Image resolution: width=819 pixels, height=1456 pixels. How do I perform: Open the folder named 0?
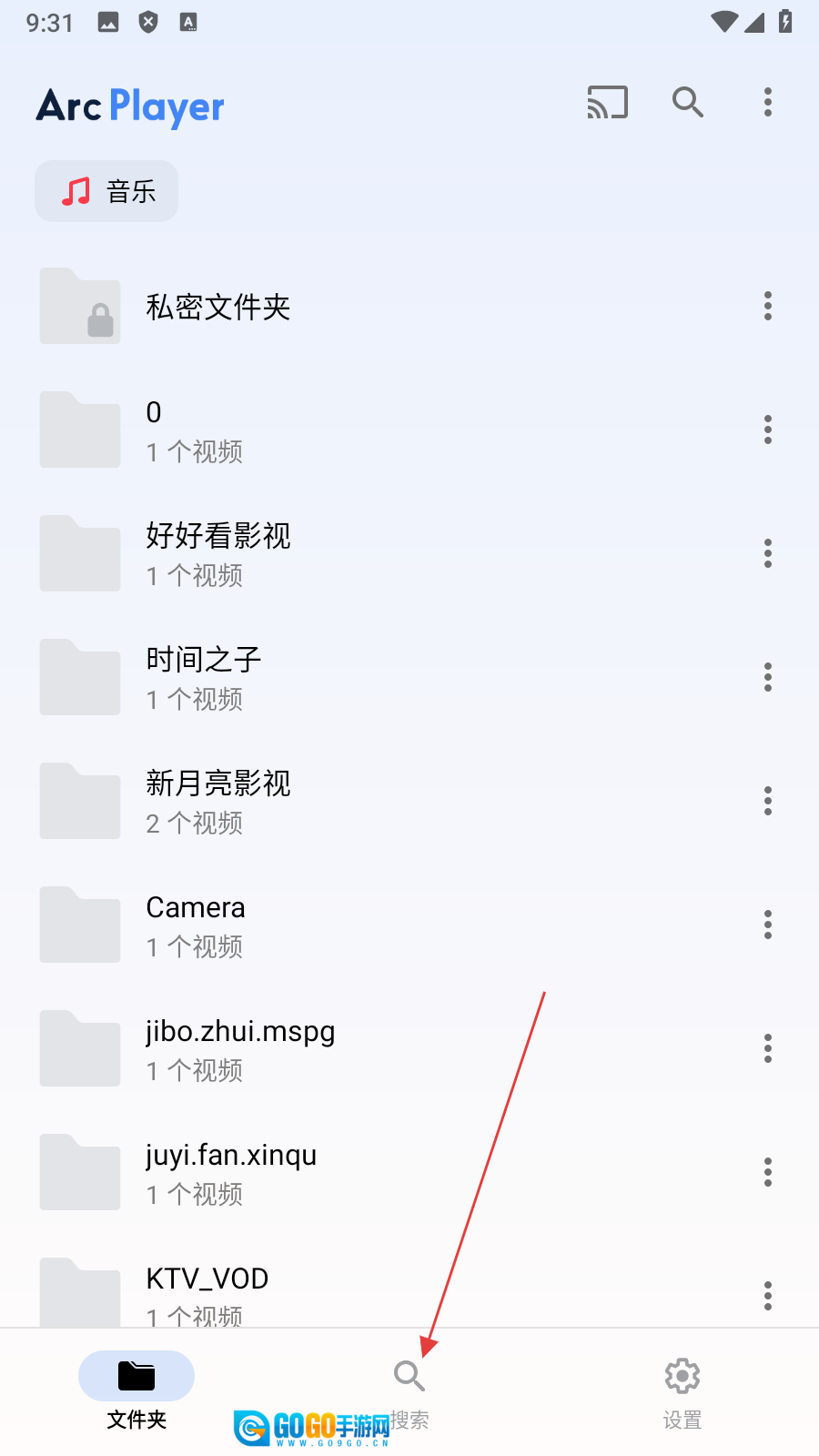pyautogui.click(x=195, y=430)
